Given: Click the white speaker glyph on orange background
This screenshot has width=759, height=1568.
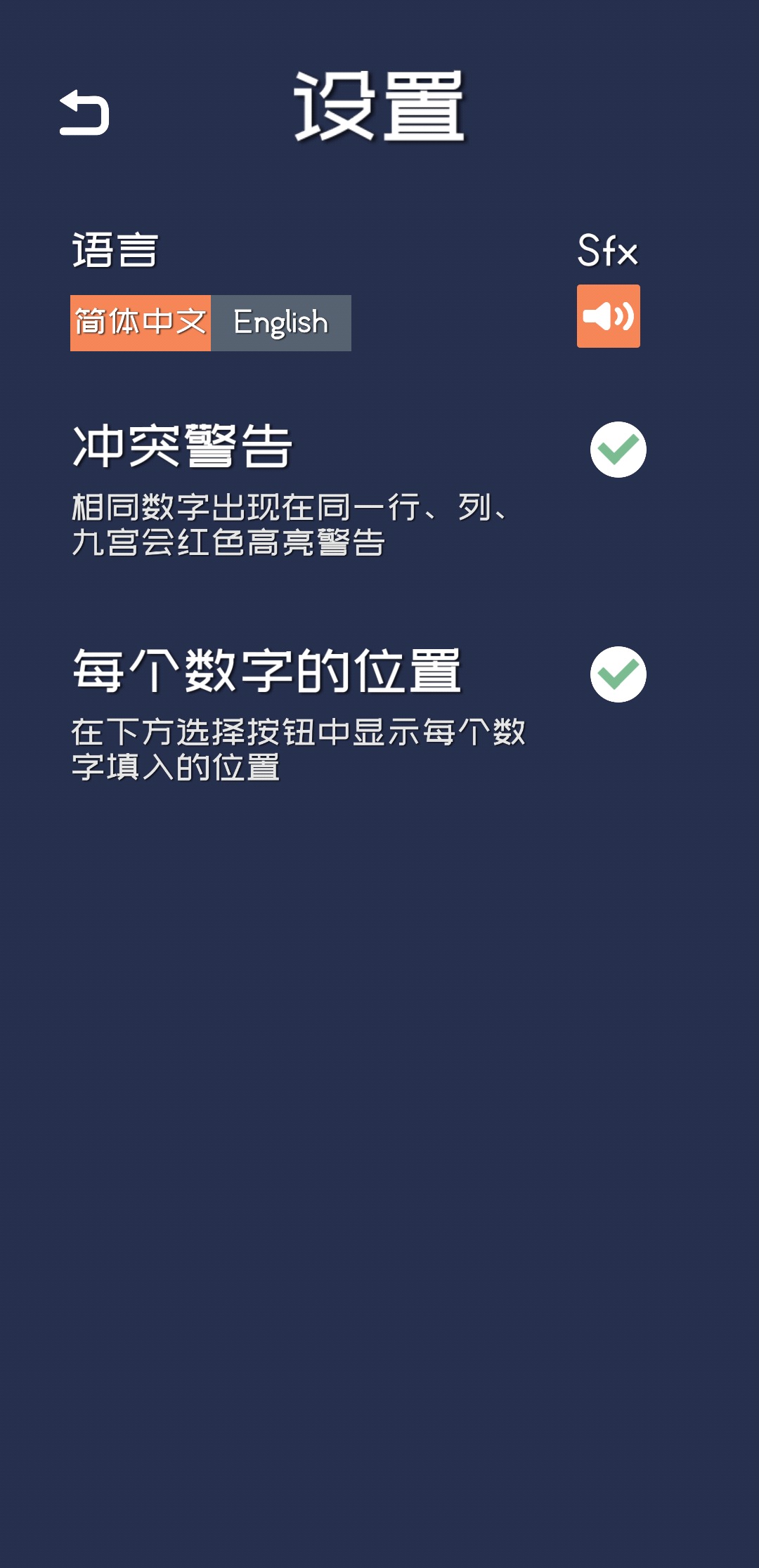Looking at the screenshot, I should (x=609, y=317).
